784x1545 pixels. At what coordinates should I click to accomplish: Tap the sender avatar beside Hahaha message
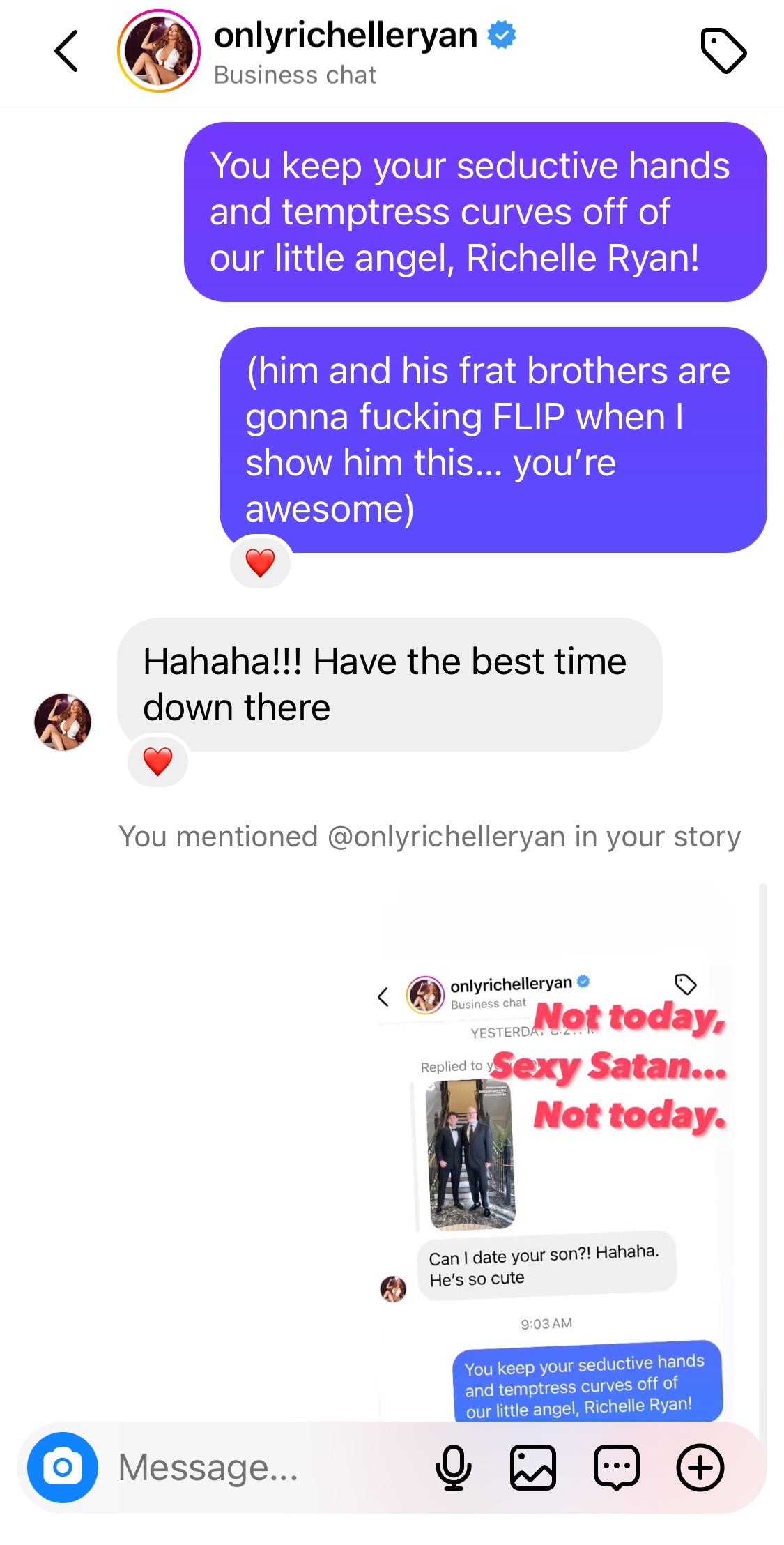(63, 722)
